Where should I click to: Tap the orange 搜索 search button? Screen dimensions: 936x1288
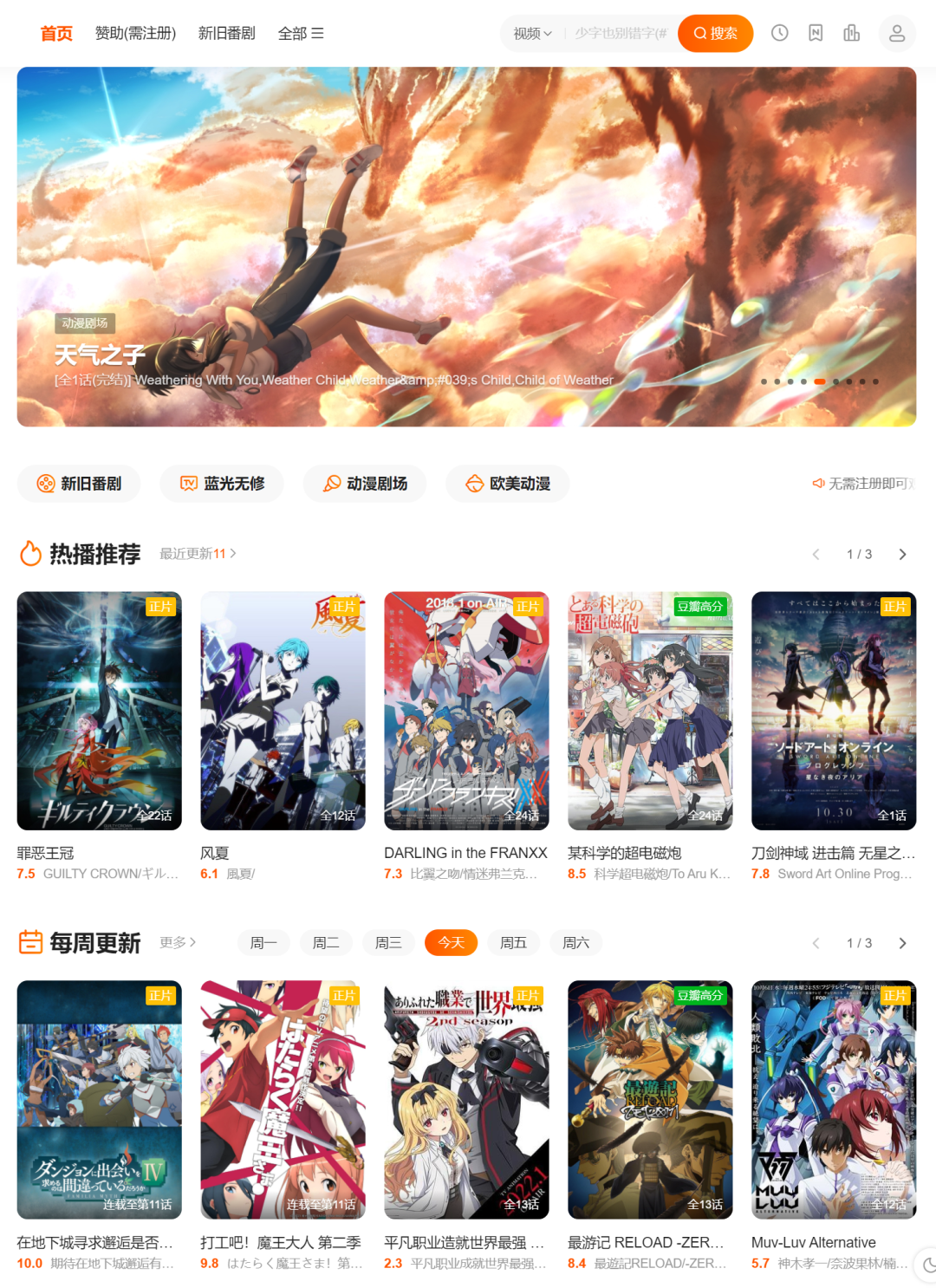(x=715, y=34)
